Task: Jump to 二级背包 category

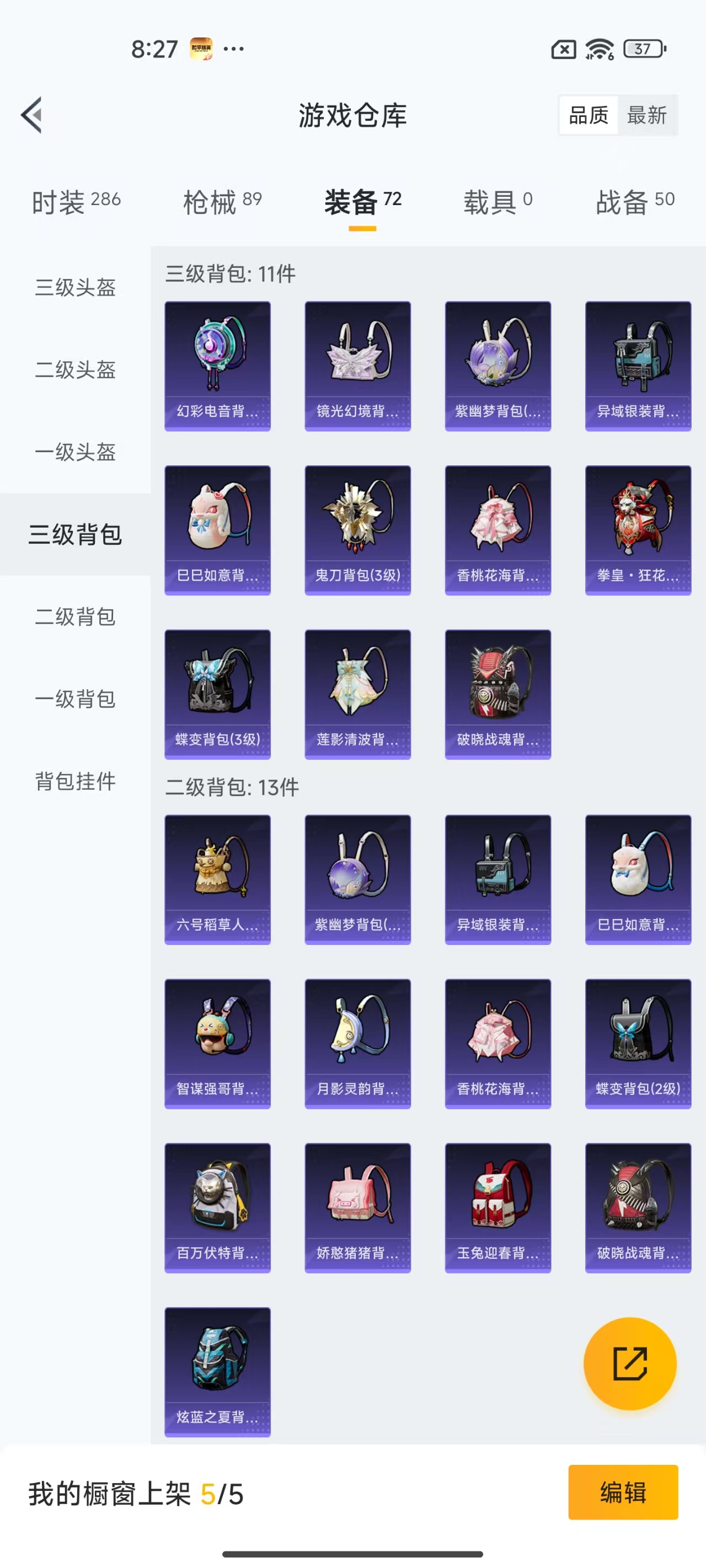Action: 75,616
